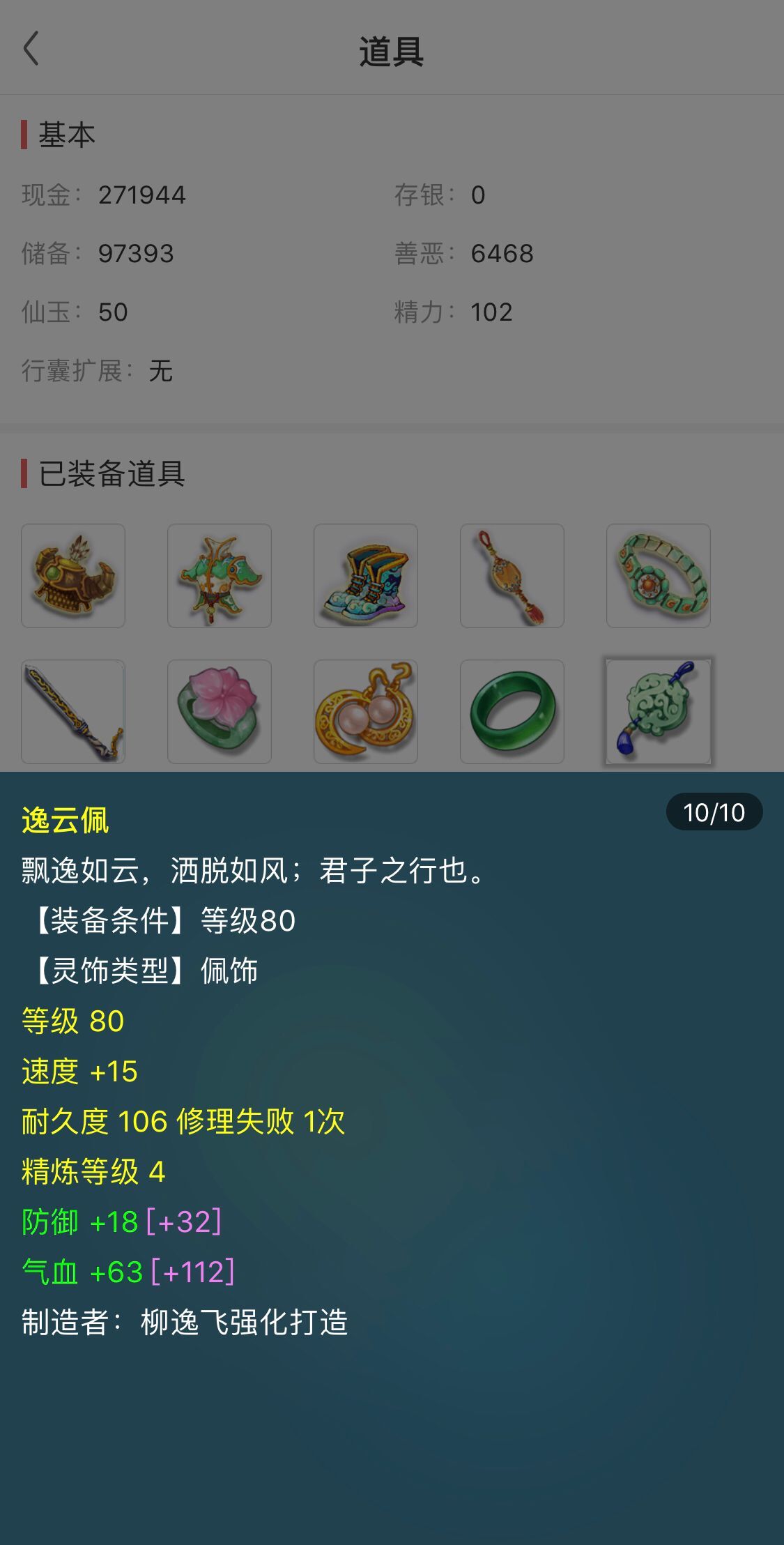Select the equipped turquoise belt item

[x=659, y=576]
